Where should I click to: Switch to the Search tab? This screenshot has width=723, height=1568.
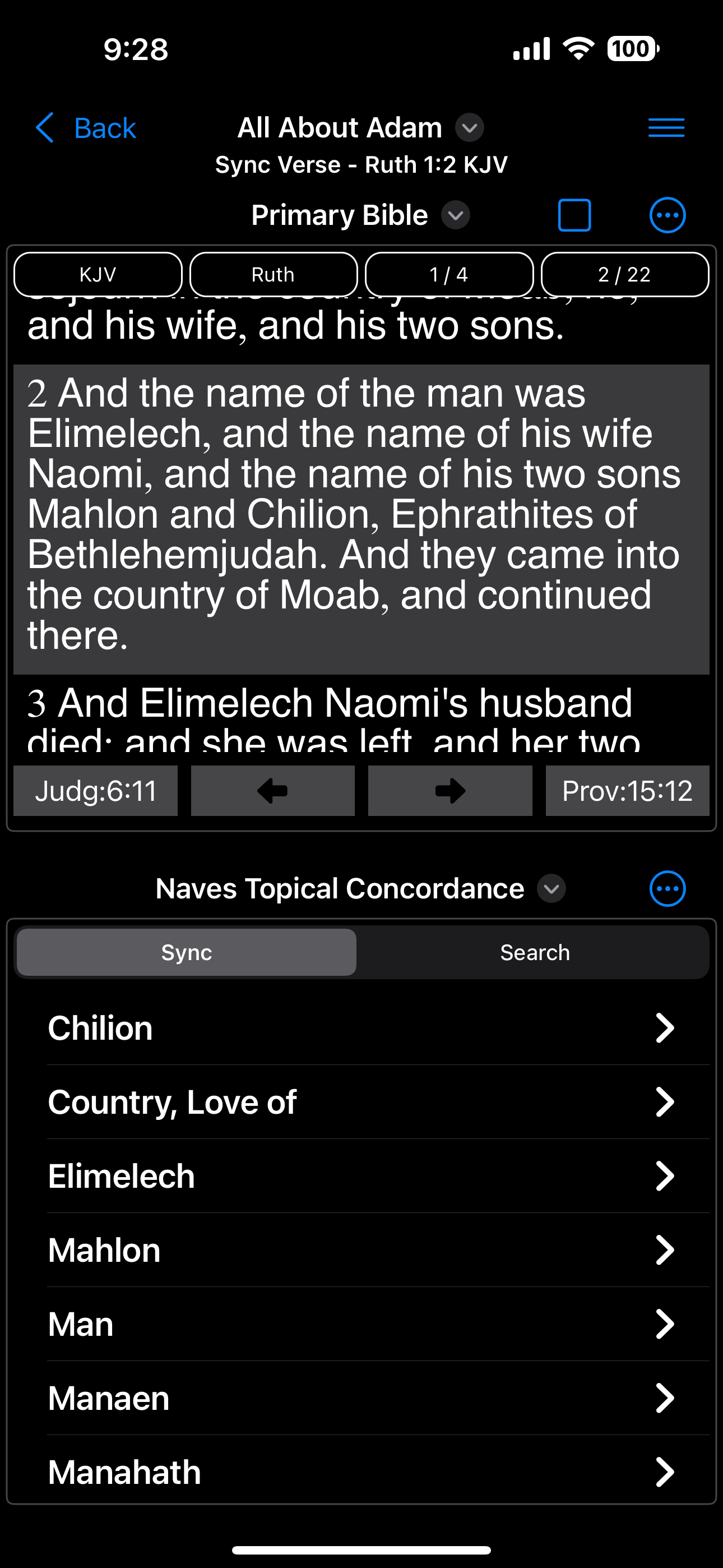(x=534, y=952)
